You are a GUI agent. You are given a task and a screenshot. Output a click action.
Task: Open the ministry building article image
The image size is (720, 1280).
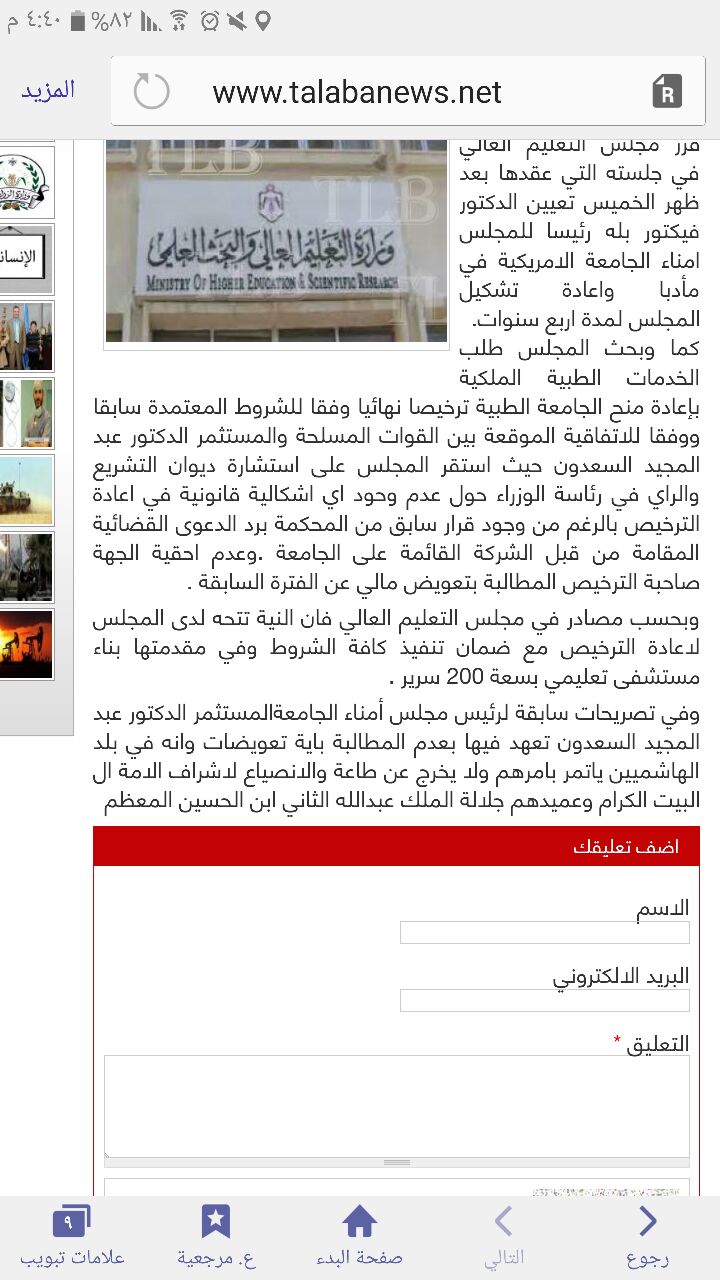(276, 241)
